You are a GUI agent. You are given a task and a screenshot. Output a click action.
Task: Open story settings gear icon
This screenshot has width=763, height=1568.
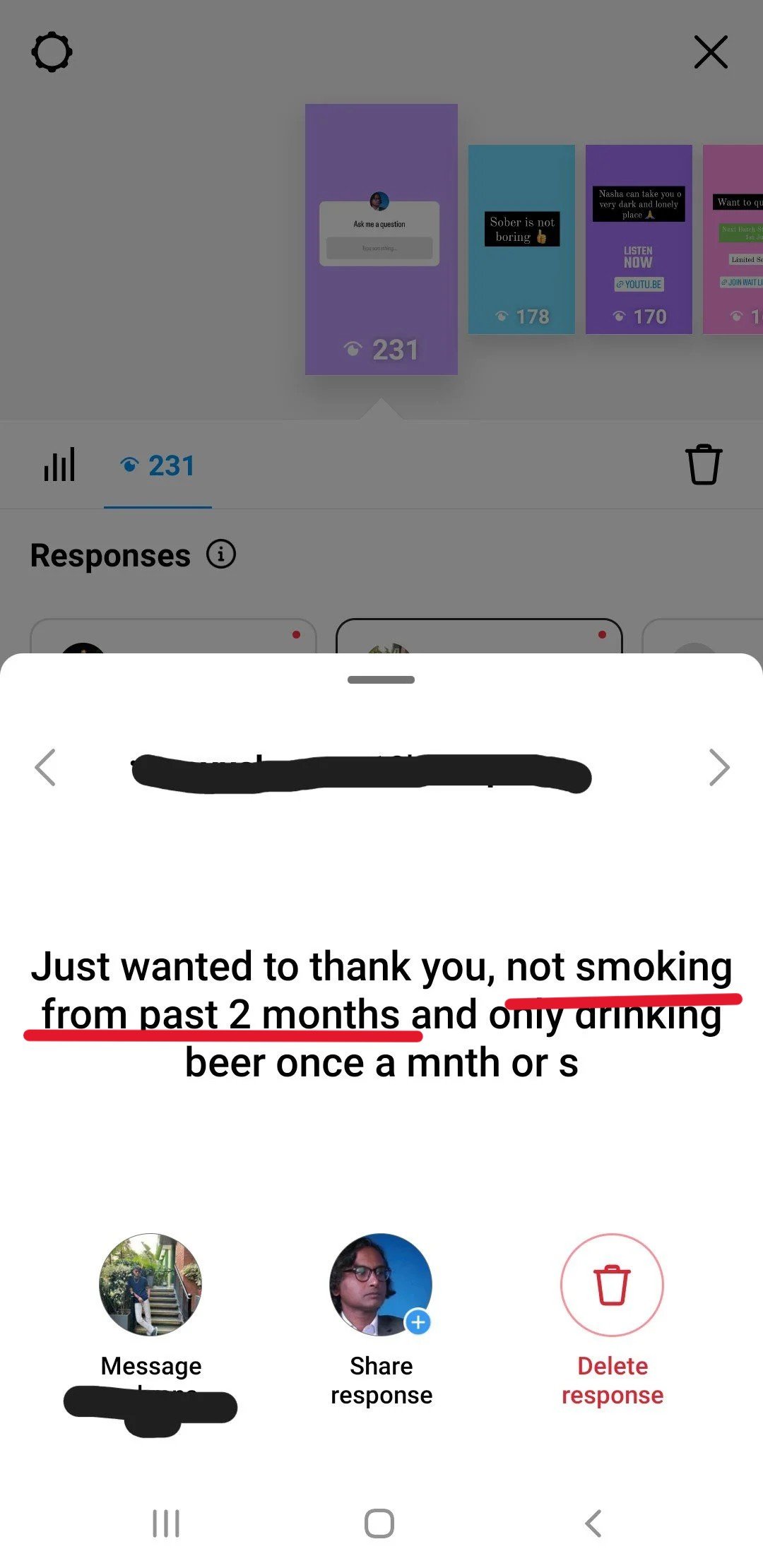(52, 52)
